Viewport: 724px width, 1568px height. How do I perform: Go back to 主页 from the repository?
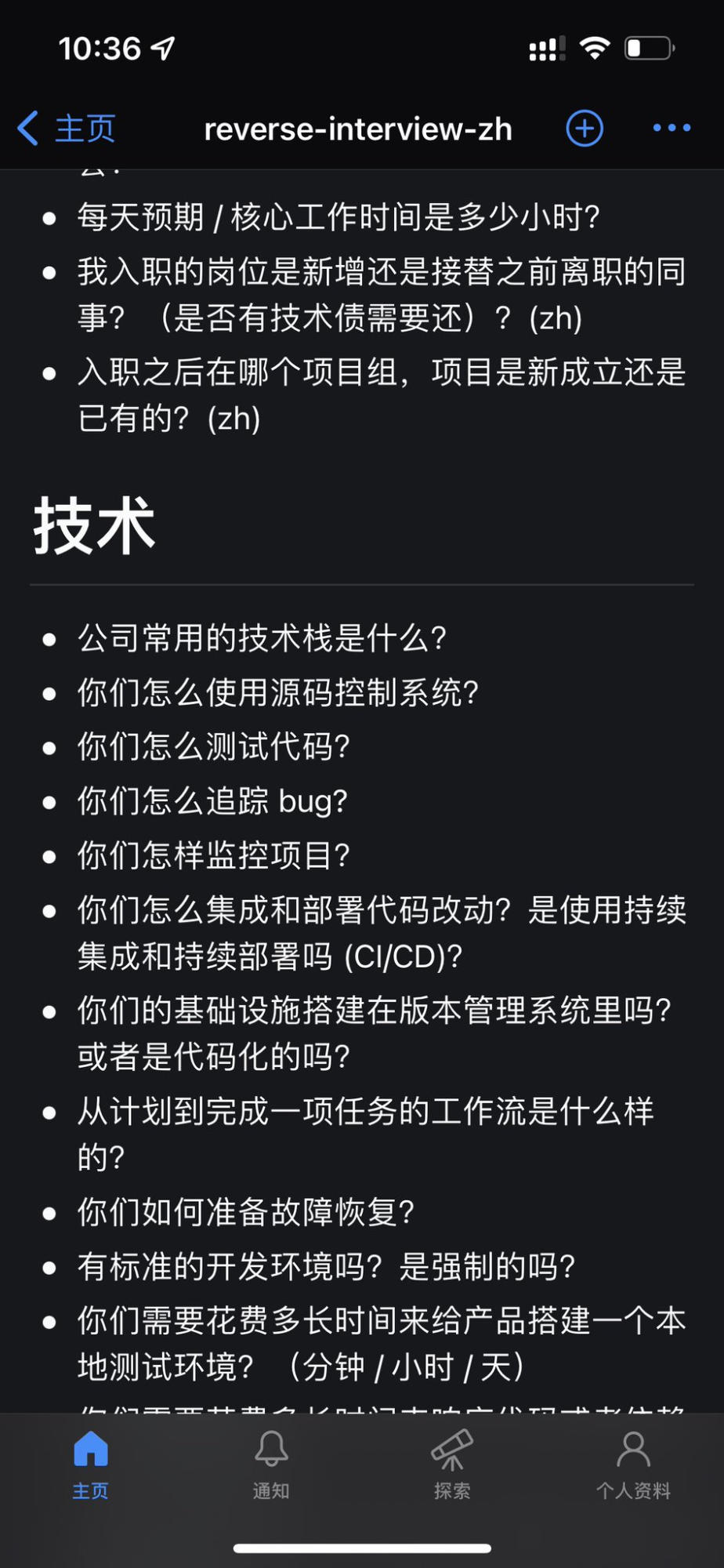67,129
